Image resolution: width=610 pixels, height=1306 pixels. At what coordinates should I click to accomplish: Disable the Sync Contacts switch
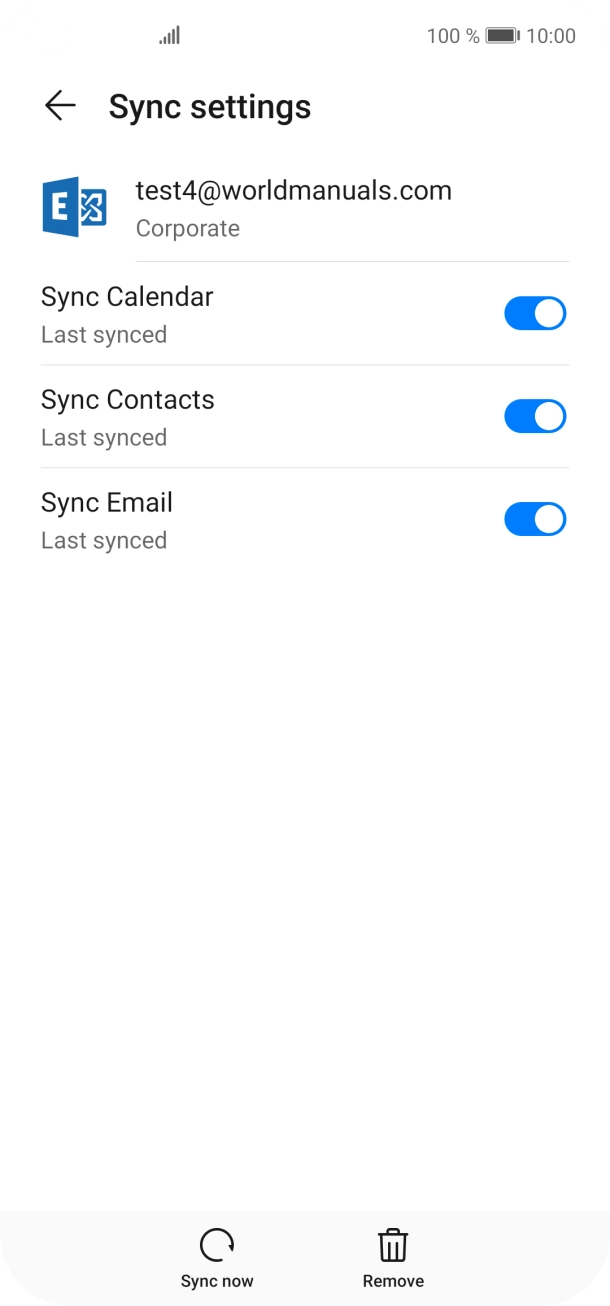pyautogui.click(x=535, y=417)
